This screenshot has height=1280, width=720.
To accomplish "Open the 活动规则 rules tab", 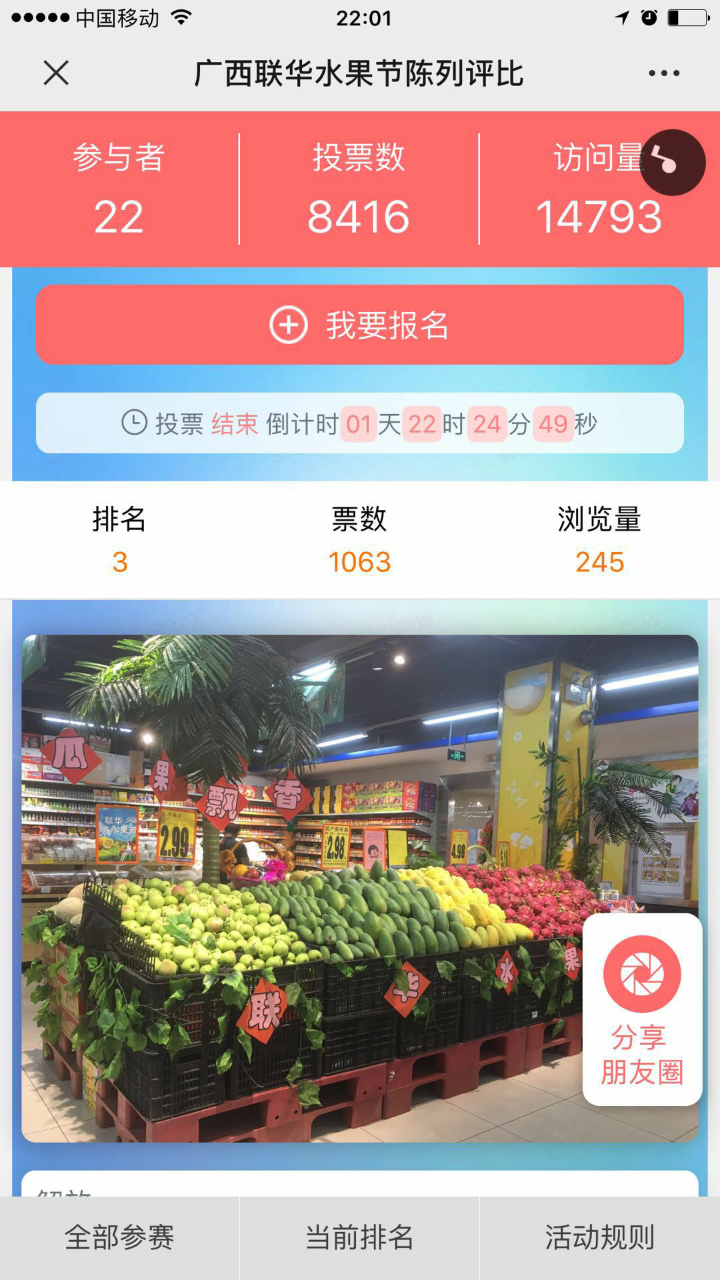I will tap(600, 1238).
